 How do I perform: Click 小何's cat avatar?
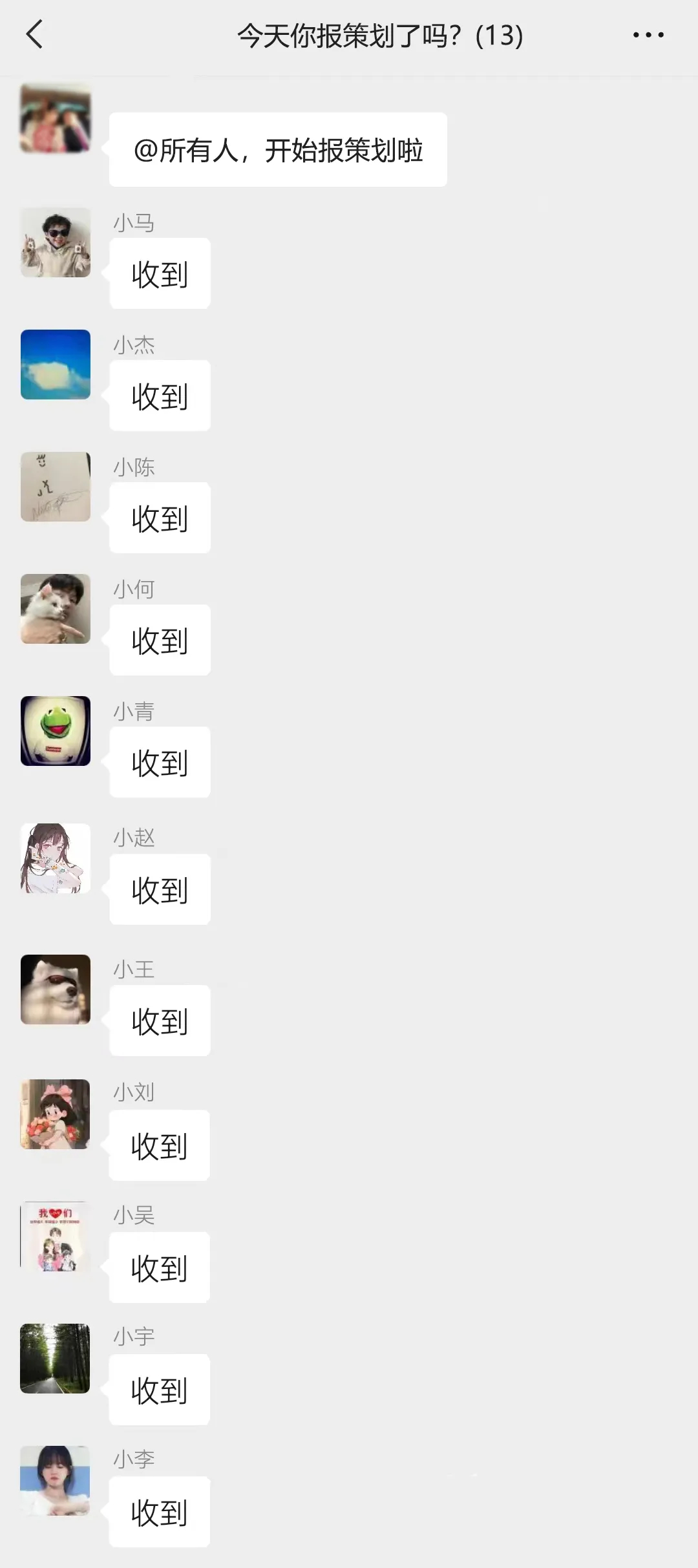coord(55,609)
